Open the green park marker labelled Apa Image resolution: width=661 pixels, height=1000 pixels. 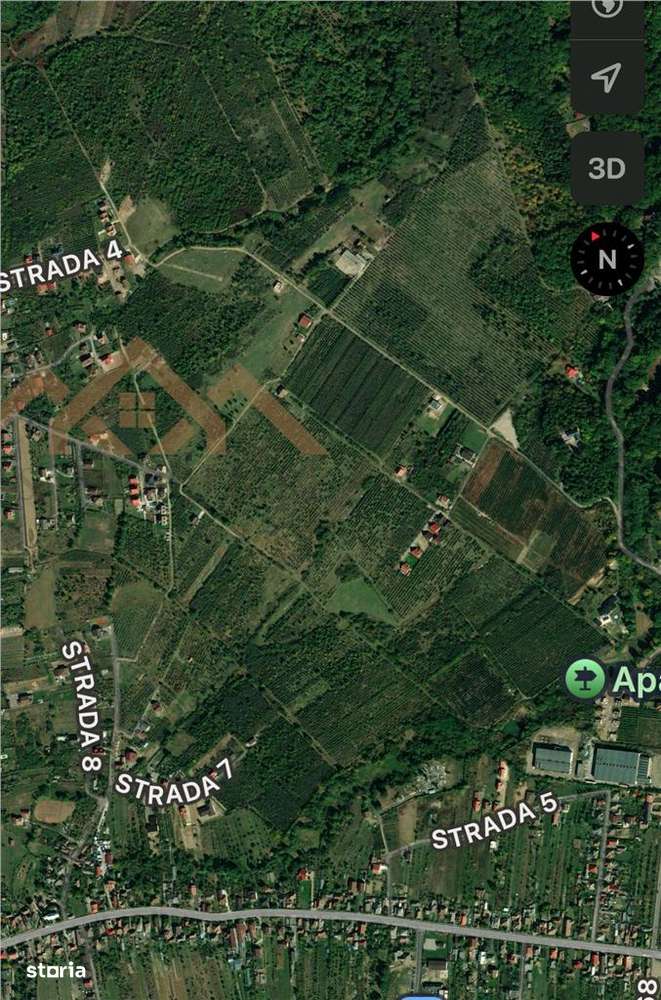point(586,679)
